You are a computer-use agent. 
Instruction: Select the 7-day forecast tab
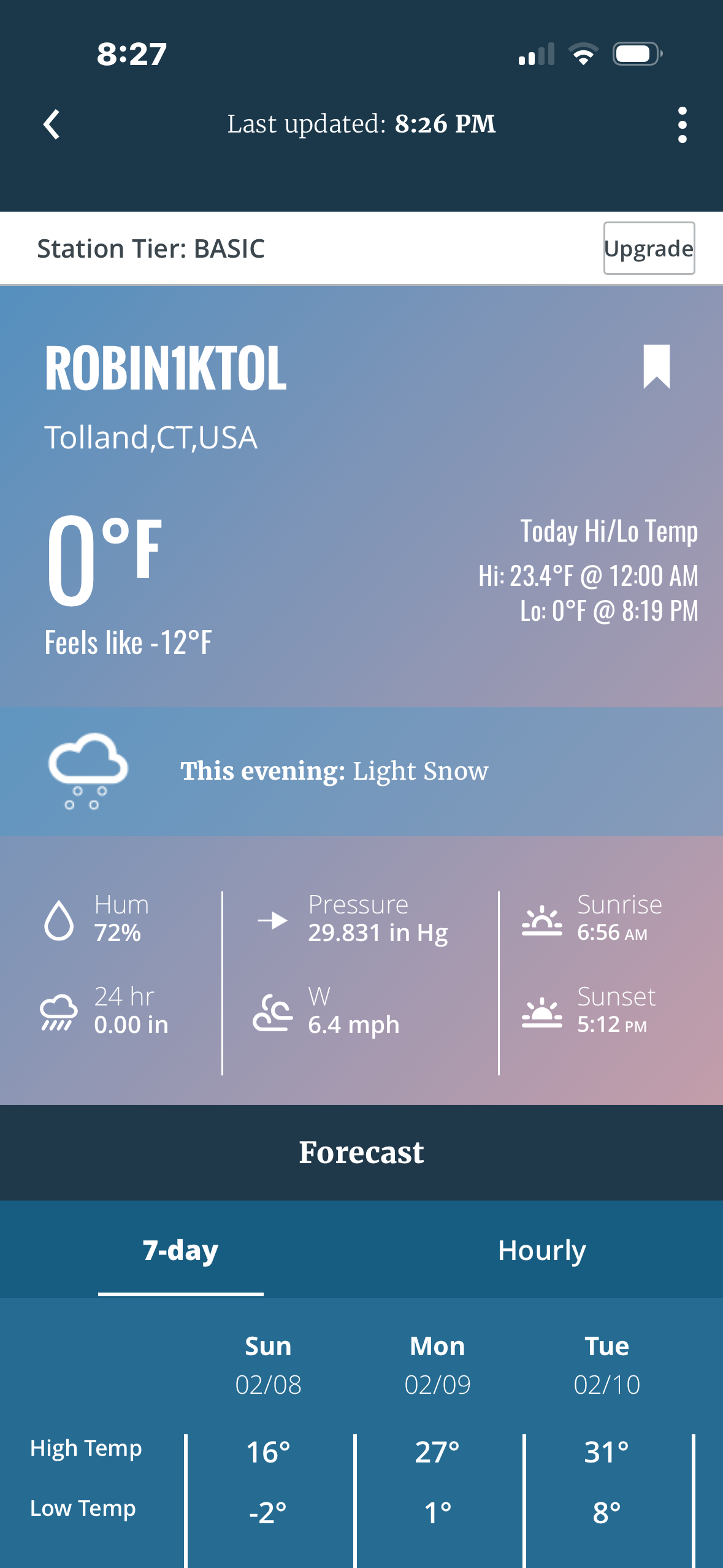point(181,1250)
